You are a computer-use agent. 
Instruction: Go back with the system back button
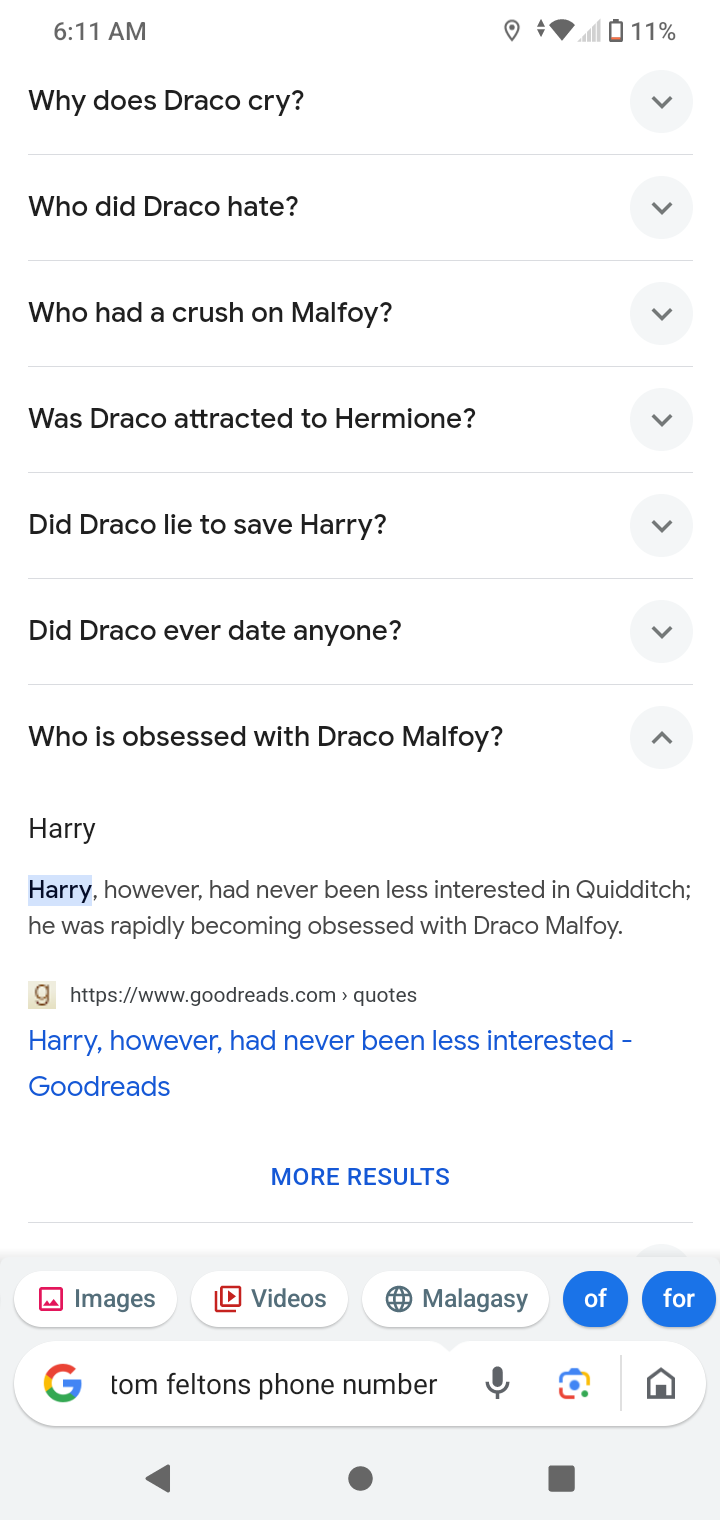click(x=158, y=1478)
